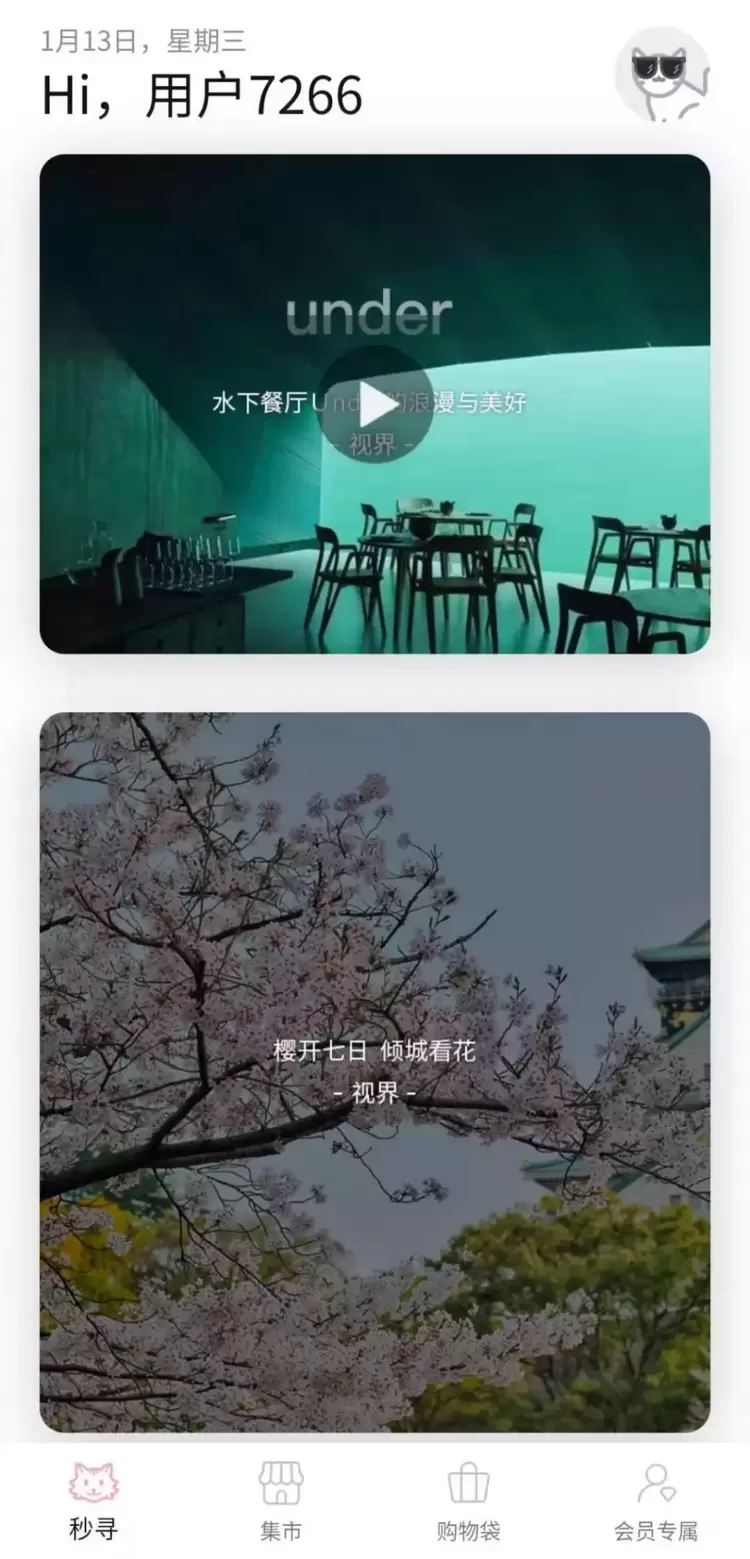Open the 购物袋 tab
Screen dimensions: 750x1559
(468, 1500)
